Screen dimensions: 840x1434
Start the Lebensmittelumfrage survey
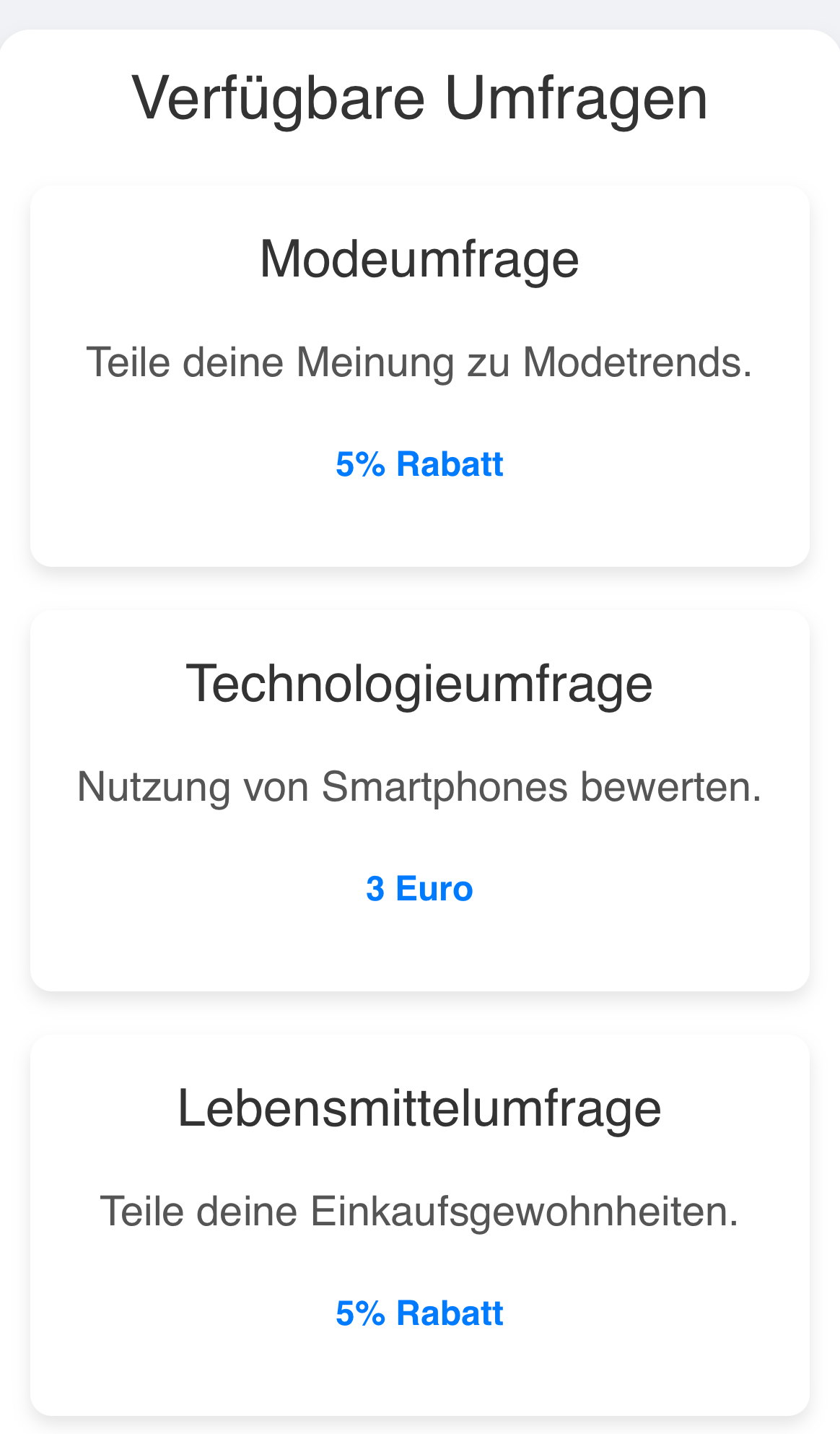coord(419,1225)
